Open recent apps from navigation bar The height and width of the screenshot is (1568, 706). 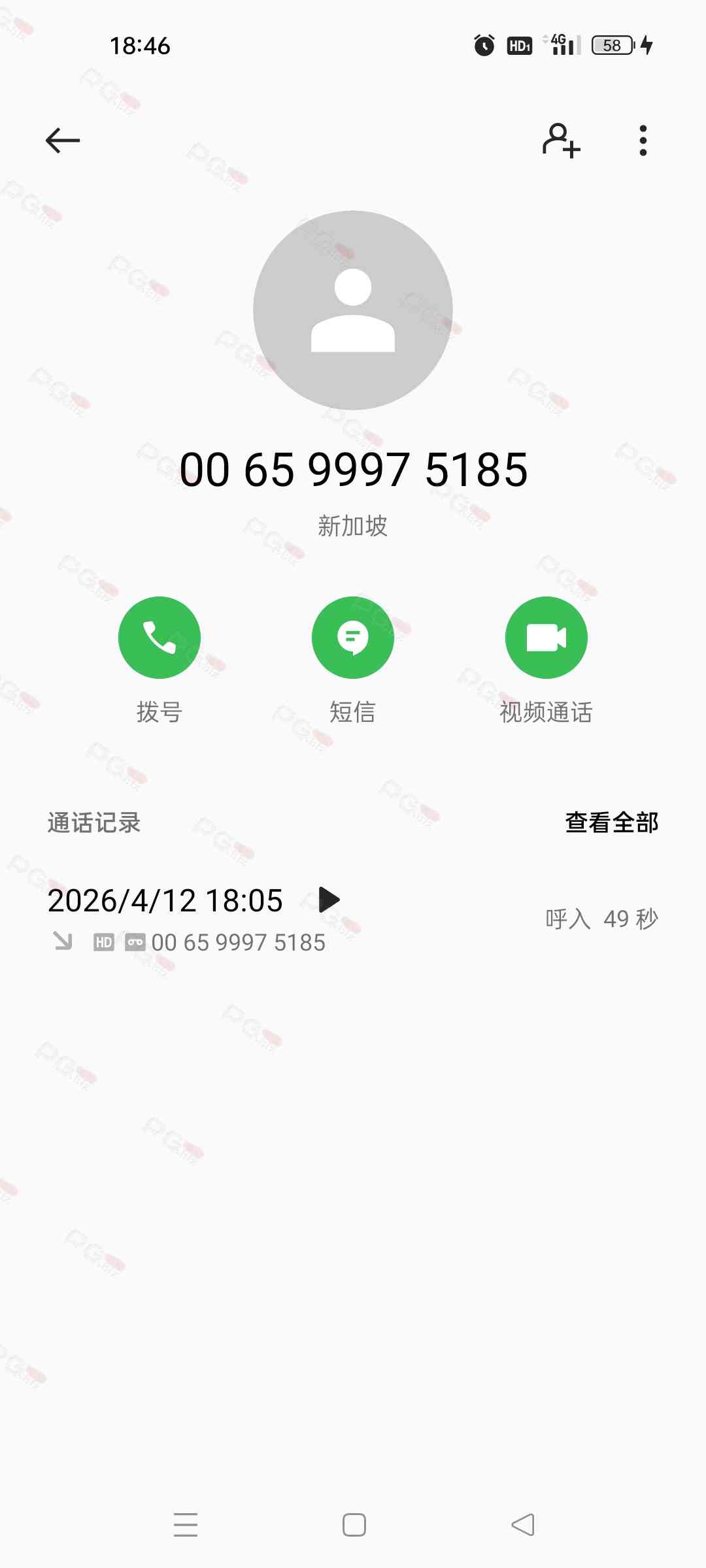186,1525
